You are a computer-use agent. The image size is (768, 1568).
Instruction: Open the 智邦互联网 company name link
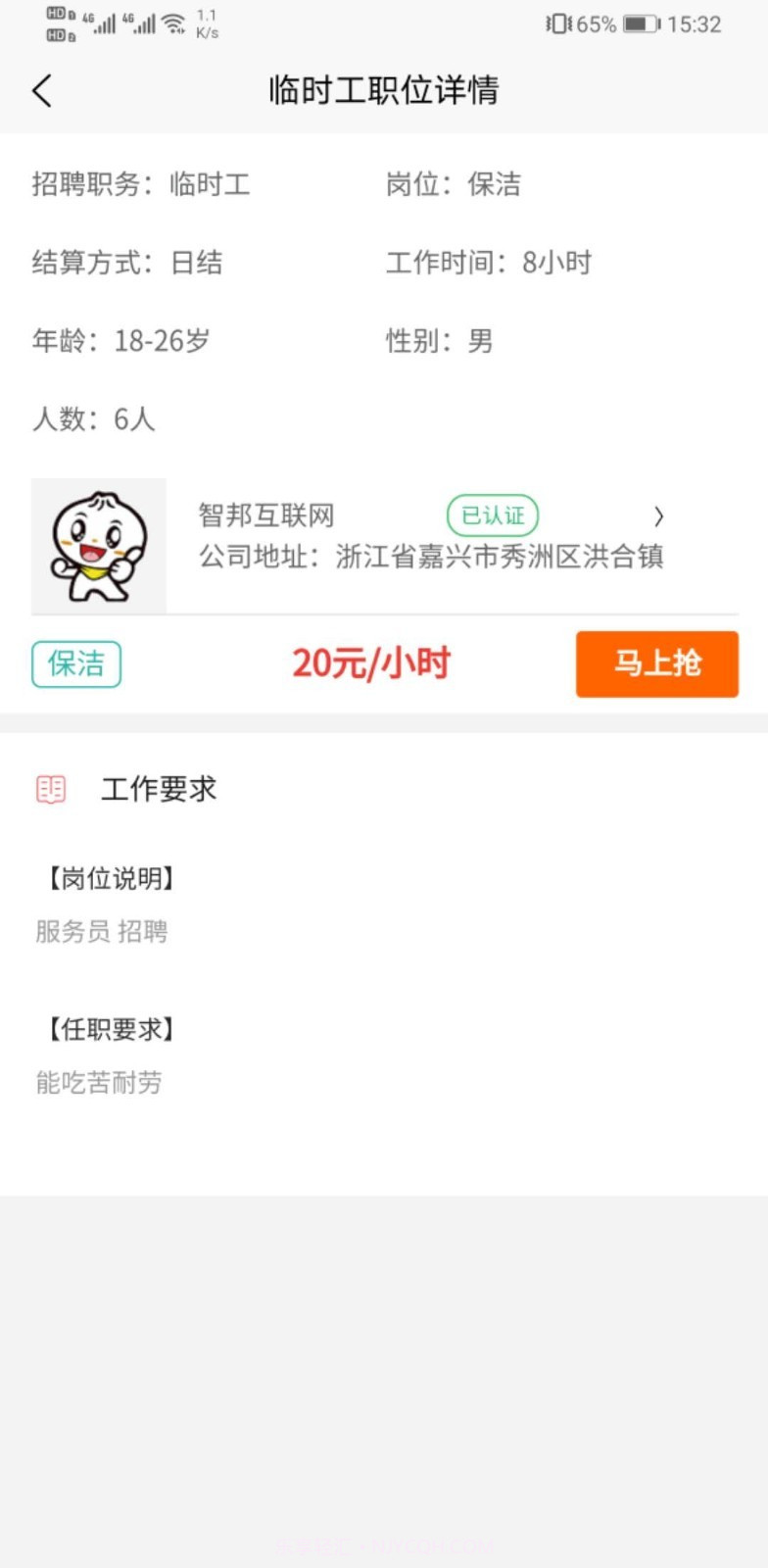pyautogui.click(x=266, y=514)
